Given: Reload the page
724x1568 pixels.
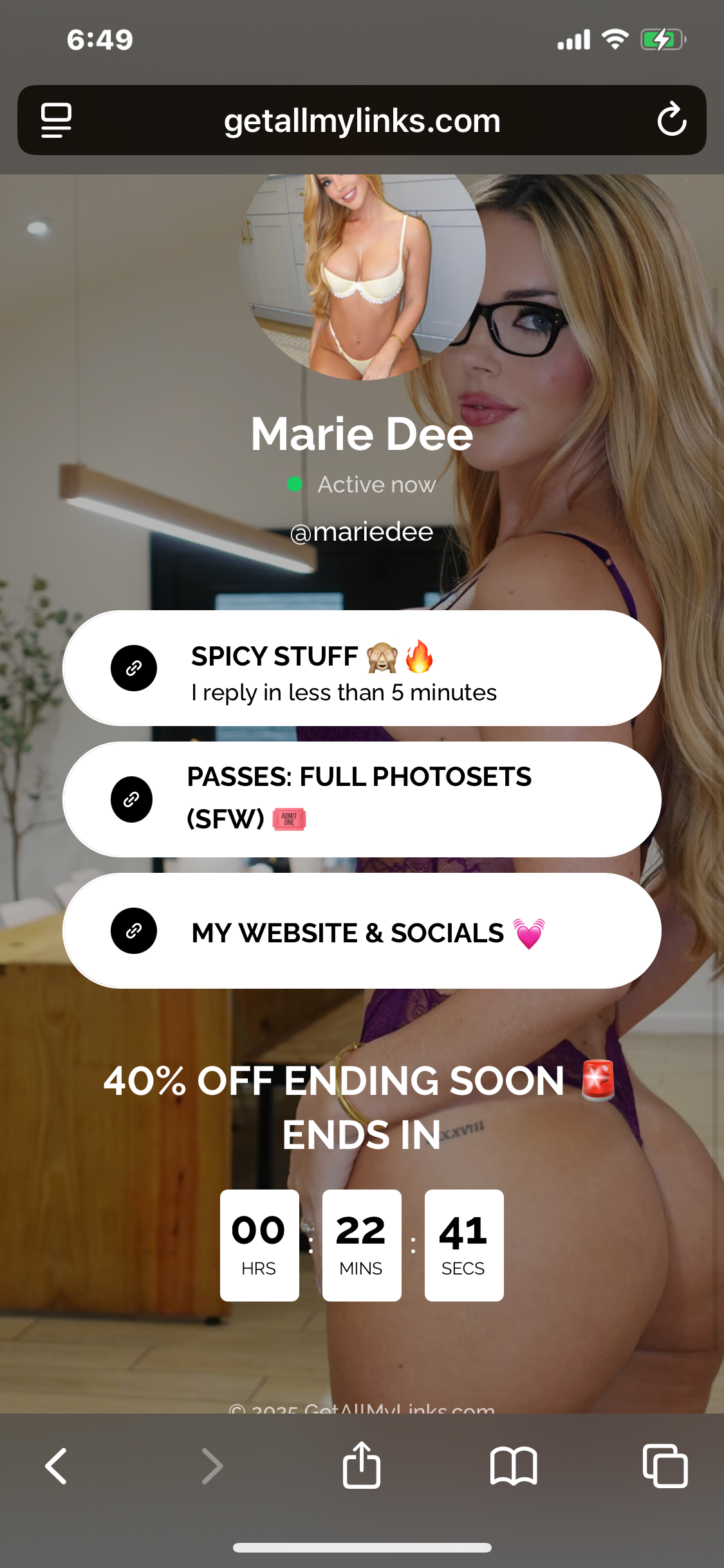Looking at the screenshot, I should pos(671,120).
